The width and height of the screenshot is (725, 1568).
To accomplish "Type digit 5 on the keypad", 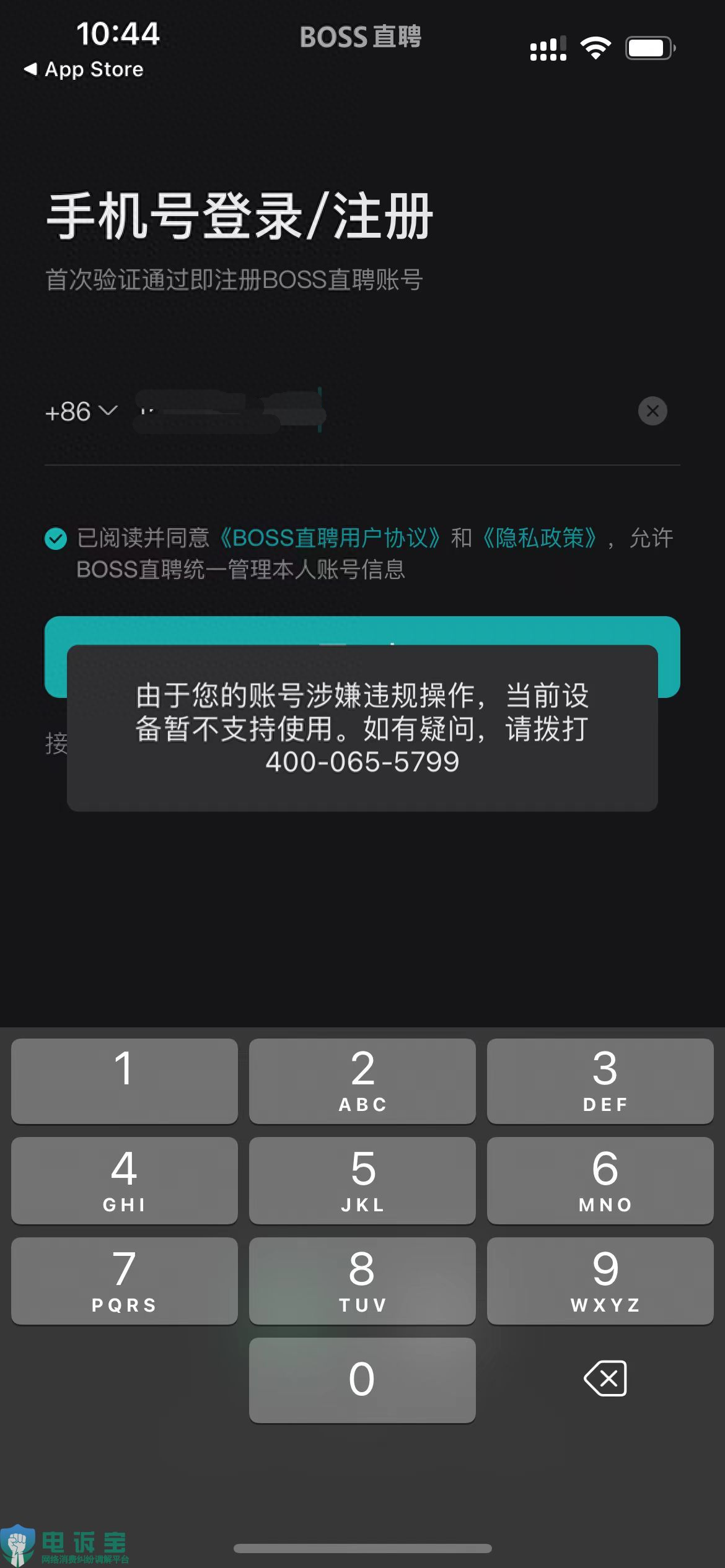I will tap(362, 1180).
